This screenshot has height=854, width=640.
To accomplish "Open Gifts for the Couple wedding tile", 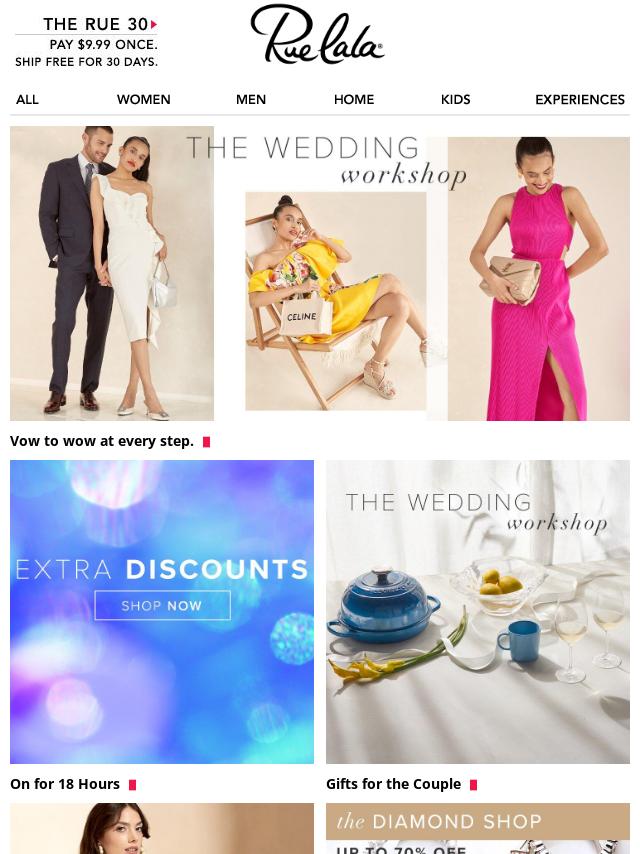I will click(x=478, y=611).
